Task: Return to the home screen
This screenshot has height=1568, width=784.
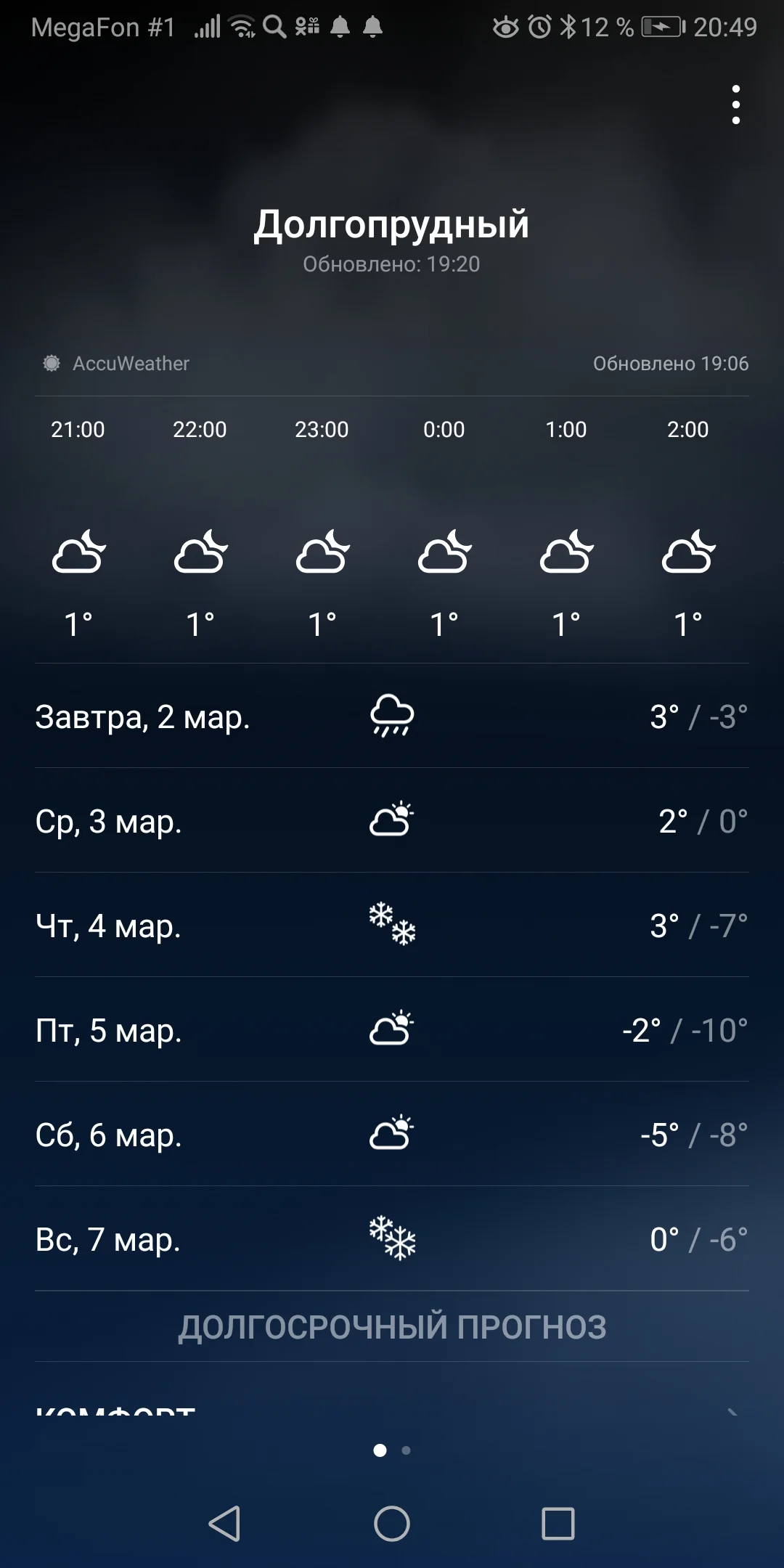Action: coord(392,1523)
